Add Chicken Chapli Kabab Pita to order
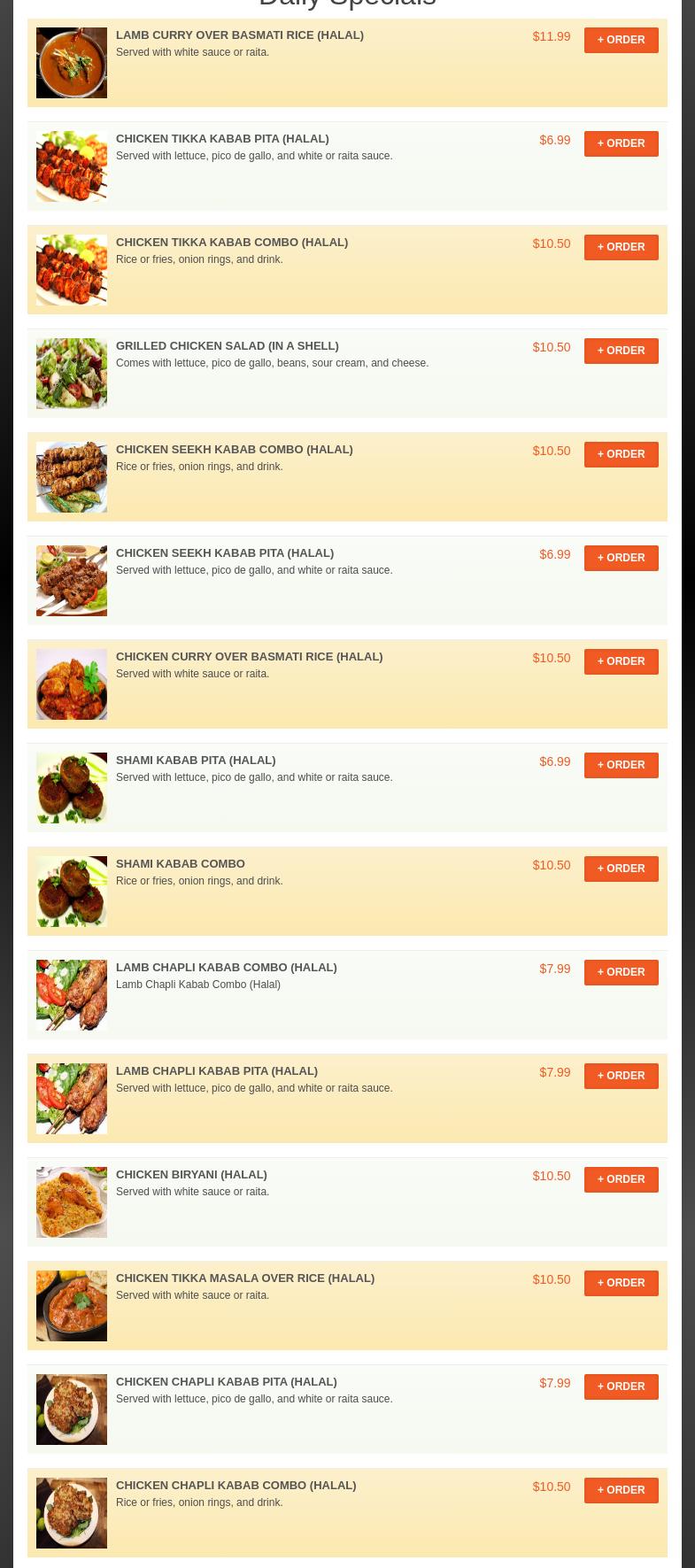 pyautogui.click(x=621, y=1386)
